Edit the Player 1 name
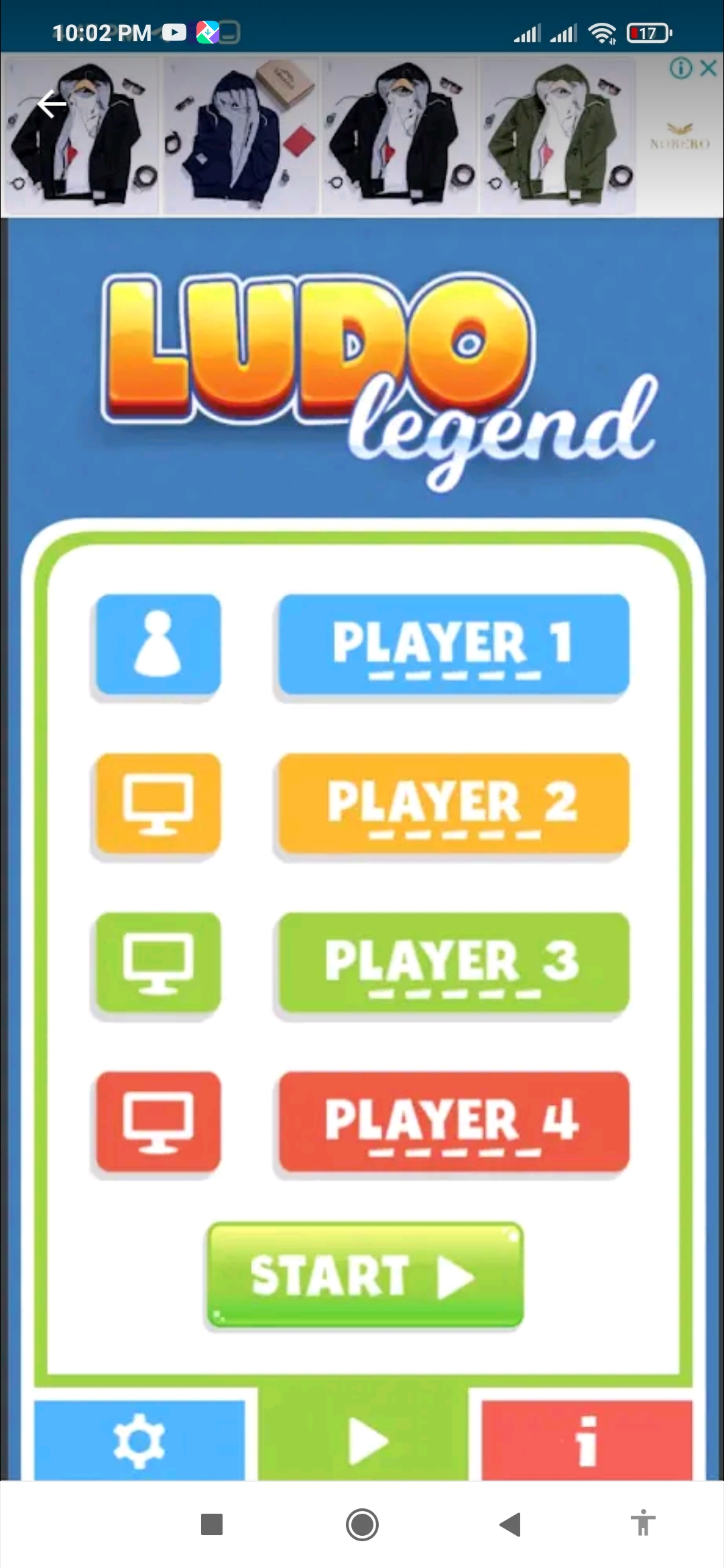This screenshot has width=724, height=1568. pyautogui.click(x=454, y=645)
